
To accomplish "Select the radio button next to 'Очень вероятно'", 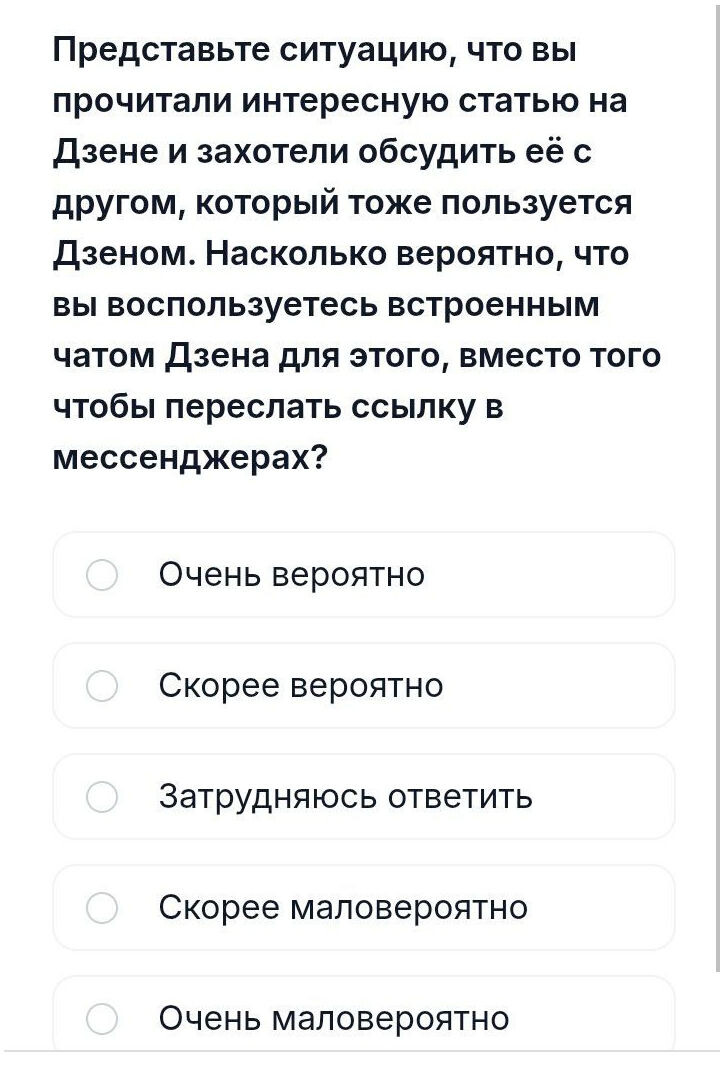I will tap(101, 575).
